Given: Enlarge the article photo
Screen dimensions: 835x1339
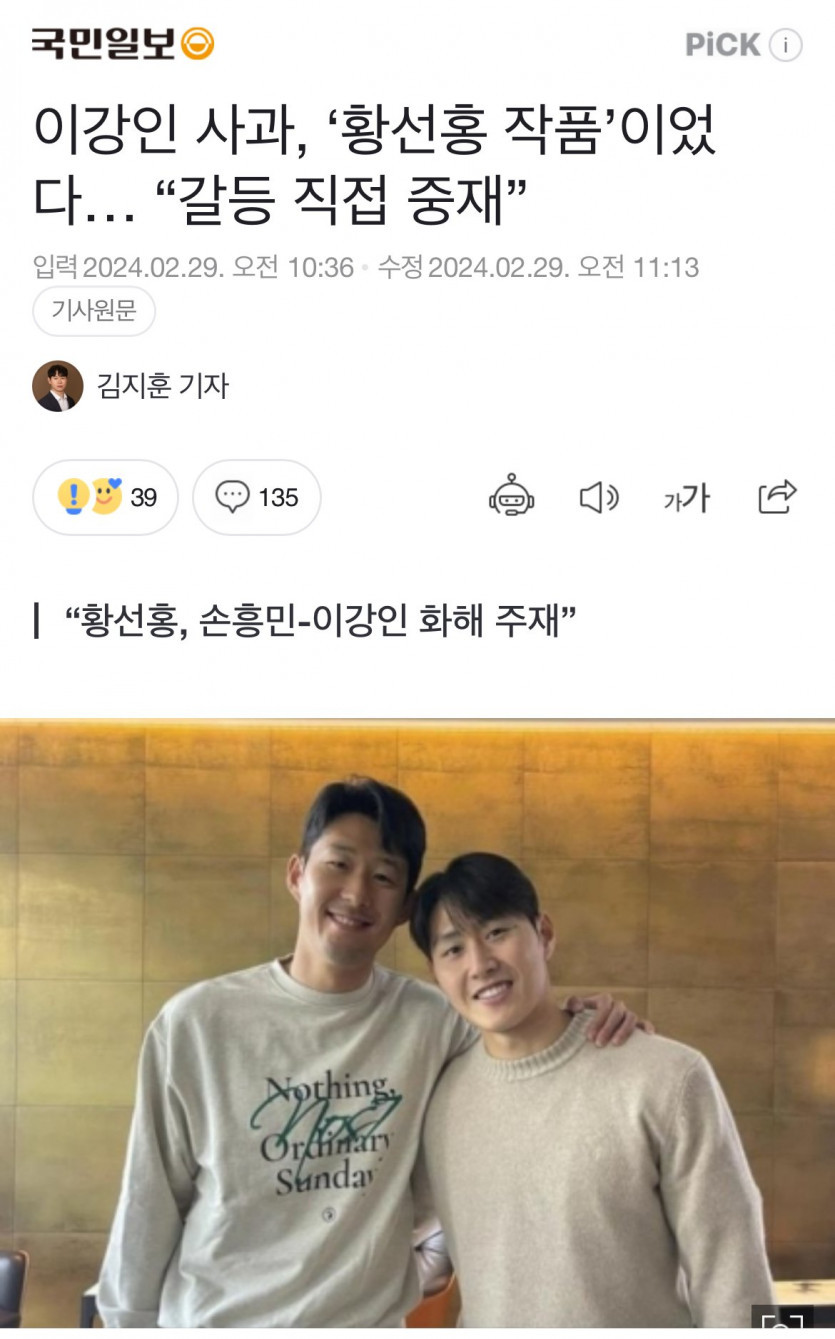Looking at the screenshot, I should tap(781, 1323).
